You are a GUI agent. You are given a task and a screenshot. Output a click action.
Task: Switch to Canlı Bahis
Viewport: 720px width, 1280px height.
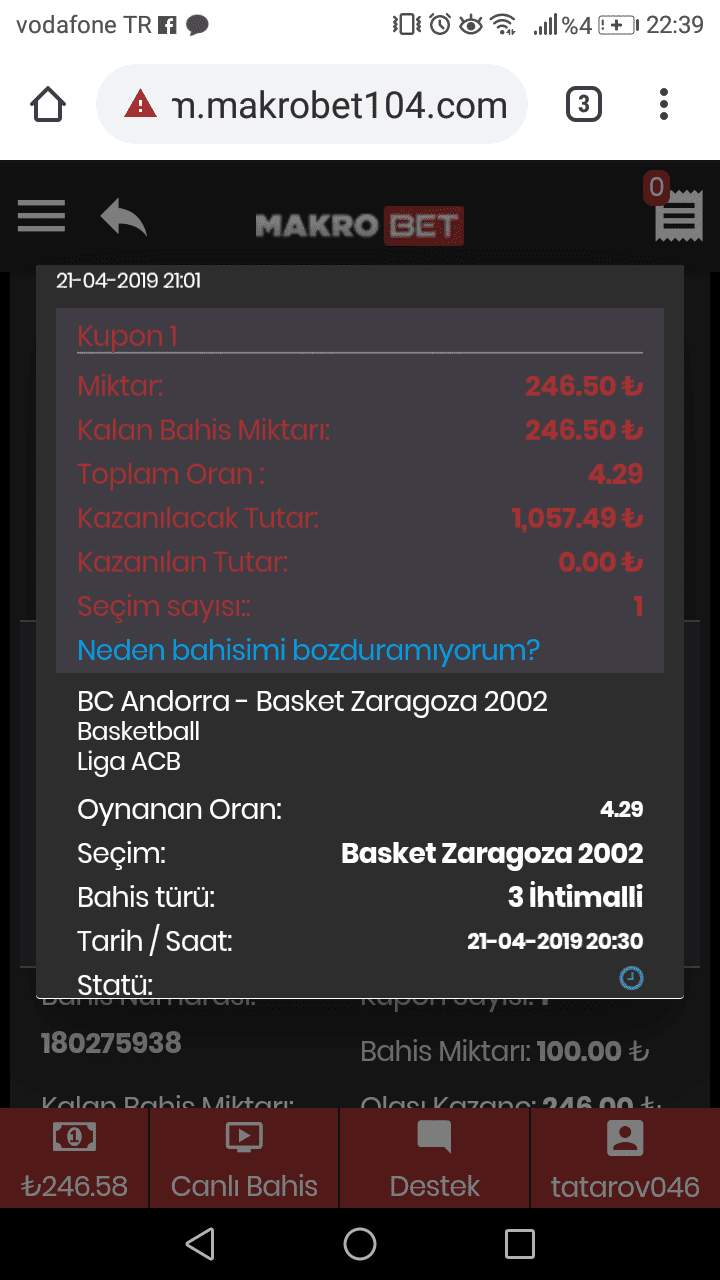pyautogui.click(x=245, y=1158)
